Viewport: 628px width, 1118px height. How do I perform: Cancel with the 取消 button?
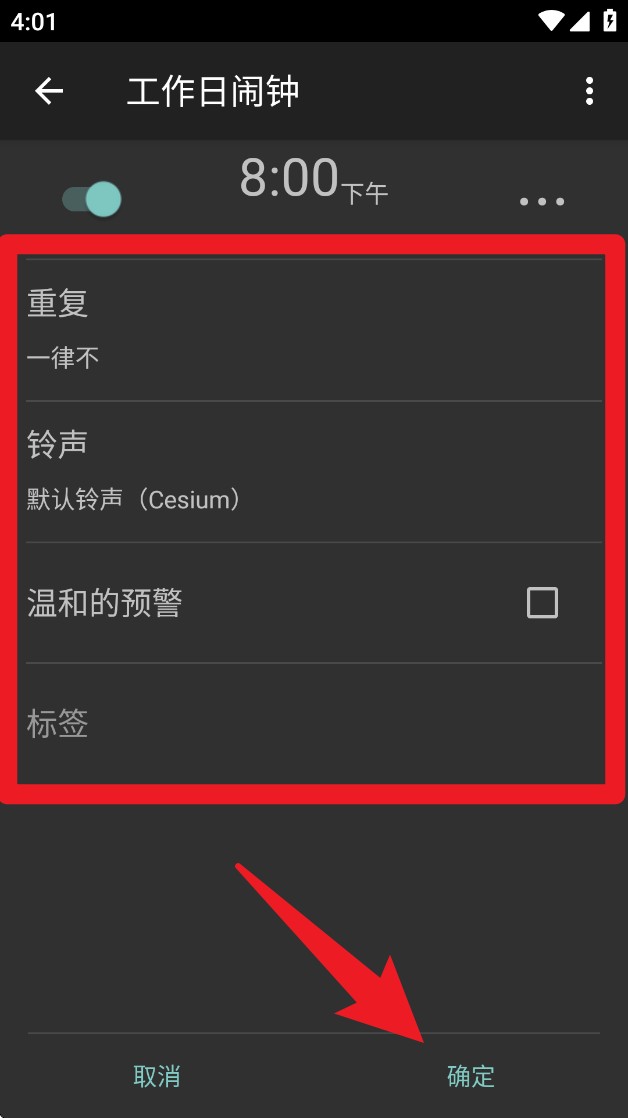[157, 1076]
